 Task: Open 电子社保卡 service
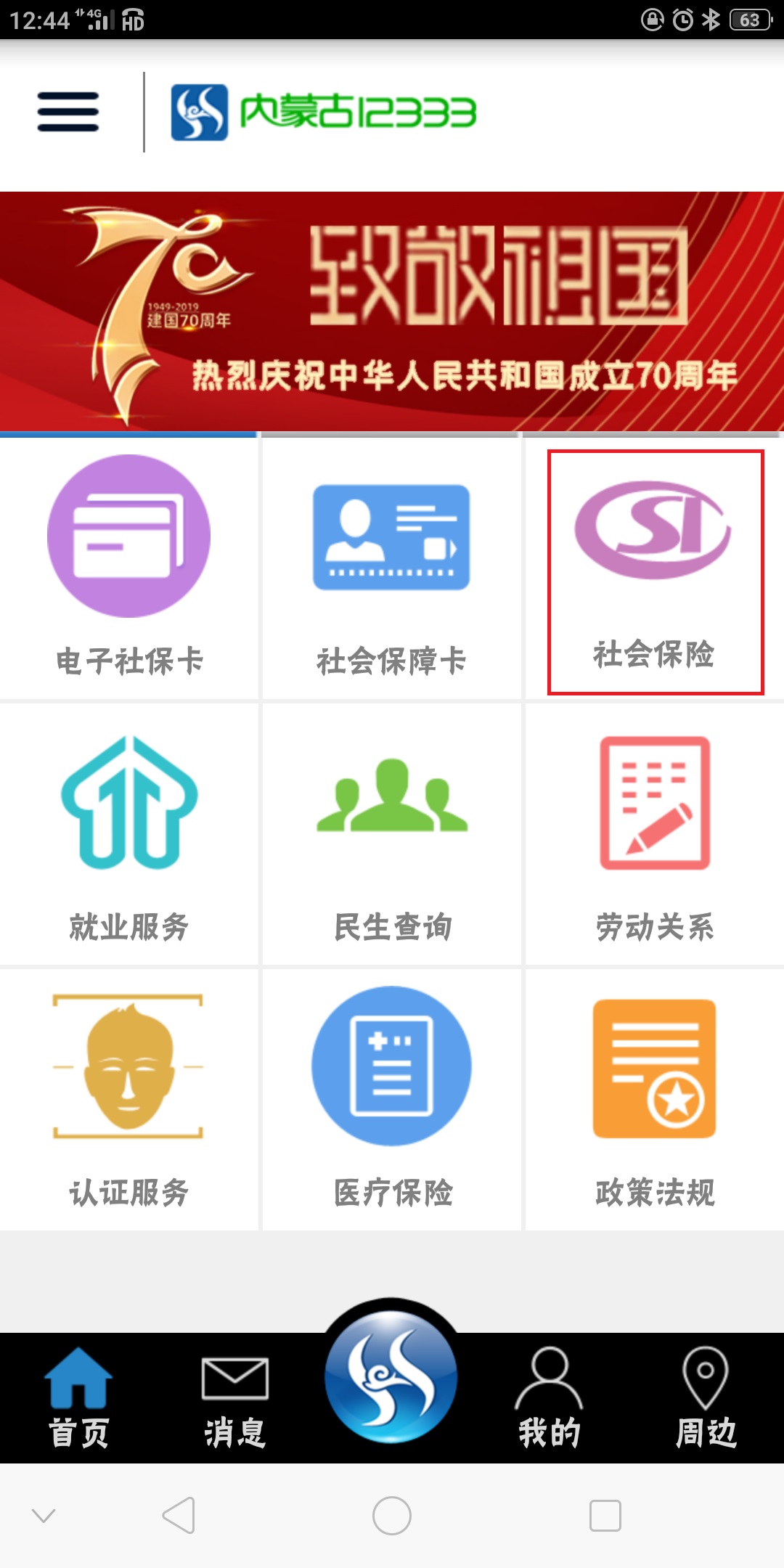[x=129, y=568]
